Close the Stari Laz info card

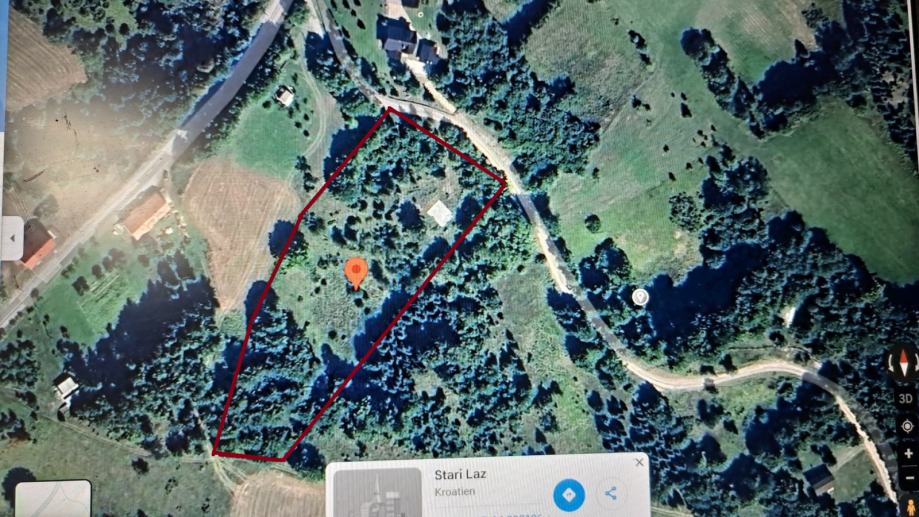coord(639,462)
